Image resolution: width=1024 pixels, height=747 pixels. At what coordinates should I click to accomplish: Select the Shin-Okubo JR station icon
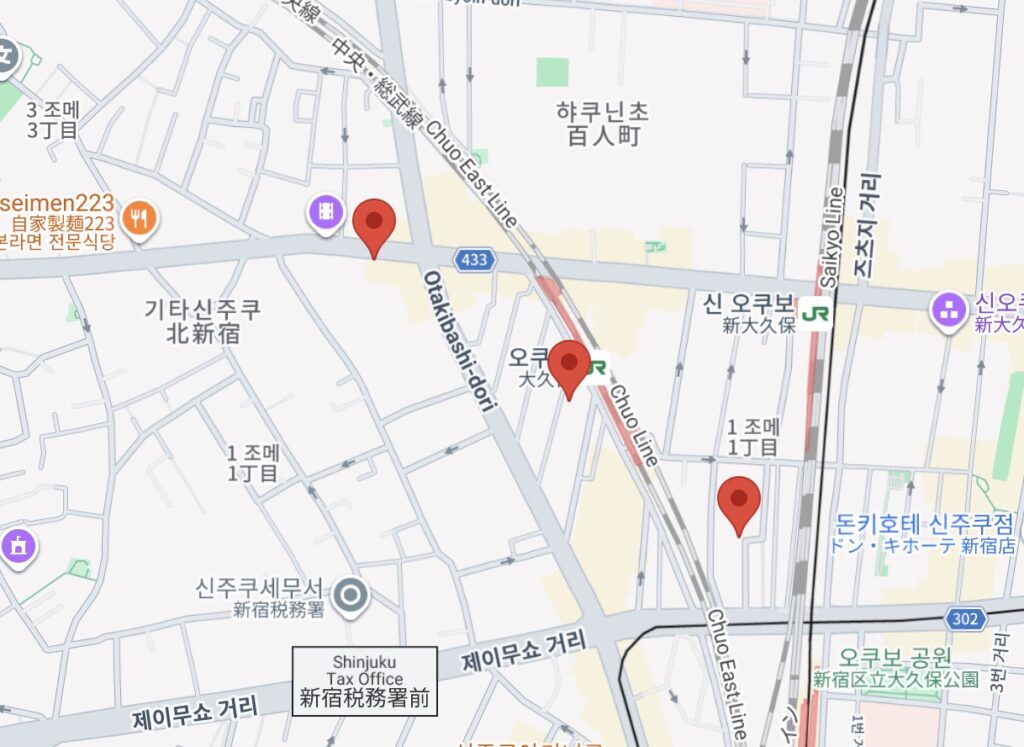click(816, 313)
